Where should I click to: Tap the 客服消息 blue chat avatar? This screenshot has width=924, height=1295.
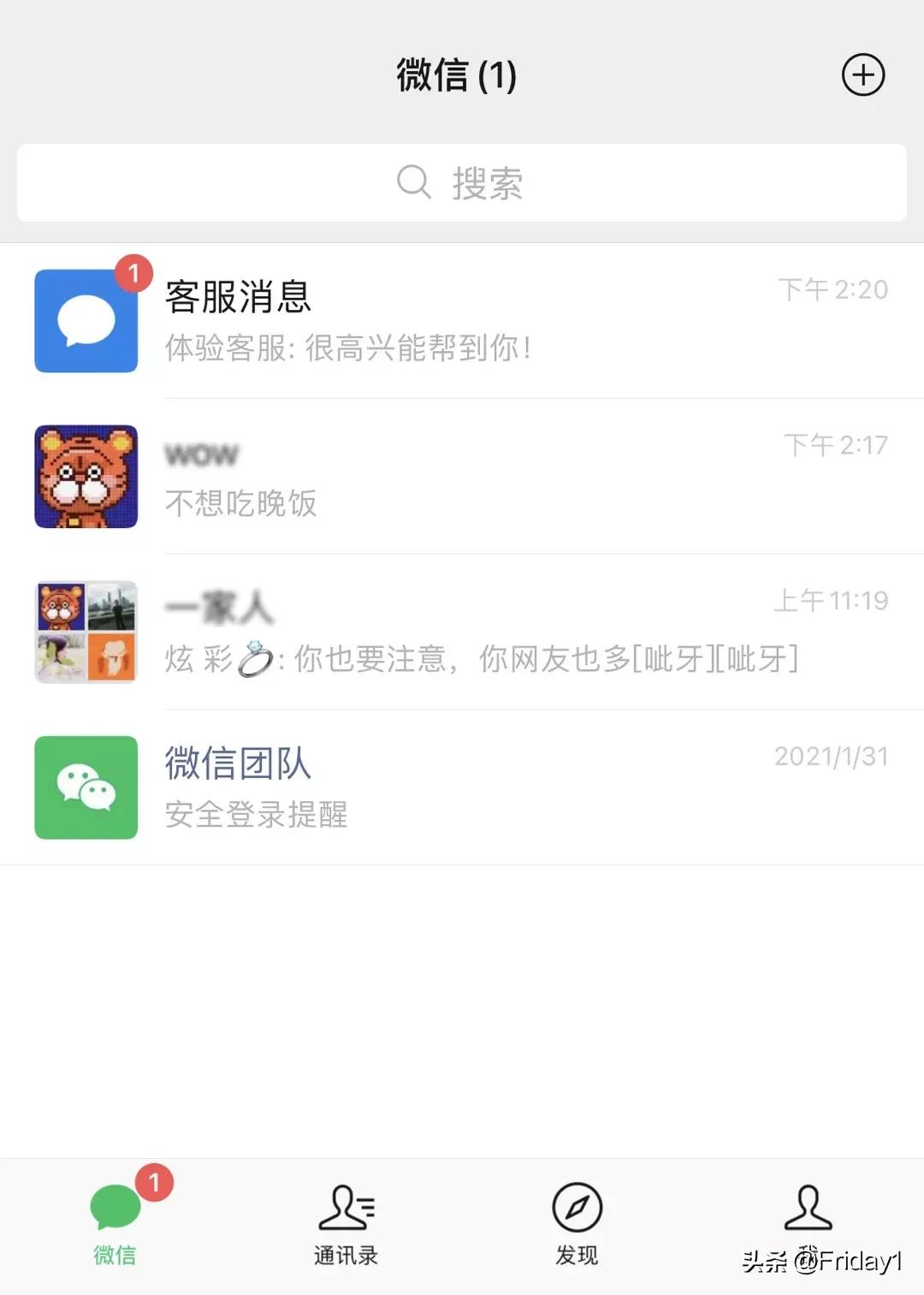click(x=86, y=321)
